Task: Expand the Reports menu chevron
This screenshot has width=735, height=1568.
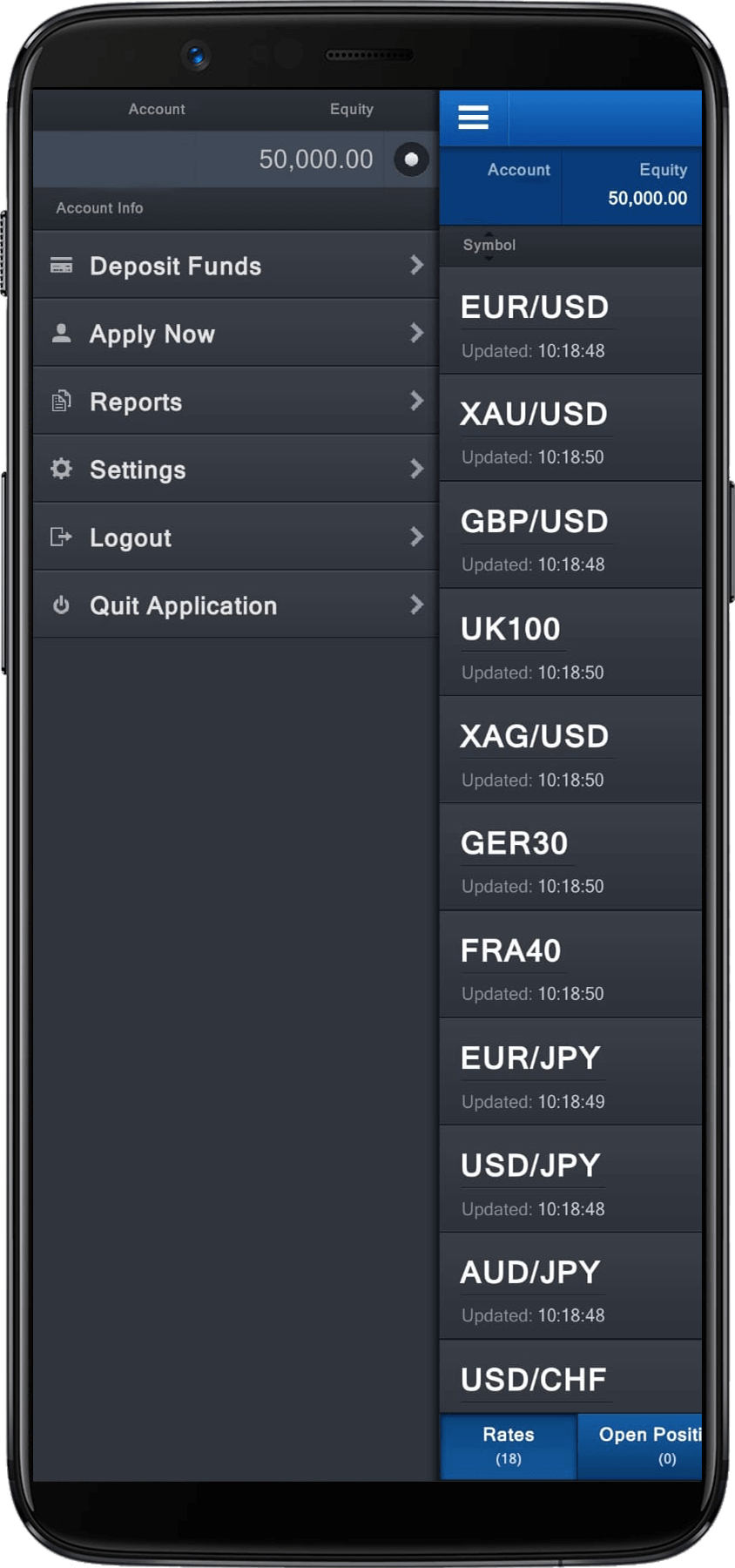Action: (417, 401)
